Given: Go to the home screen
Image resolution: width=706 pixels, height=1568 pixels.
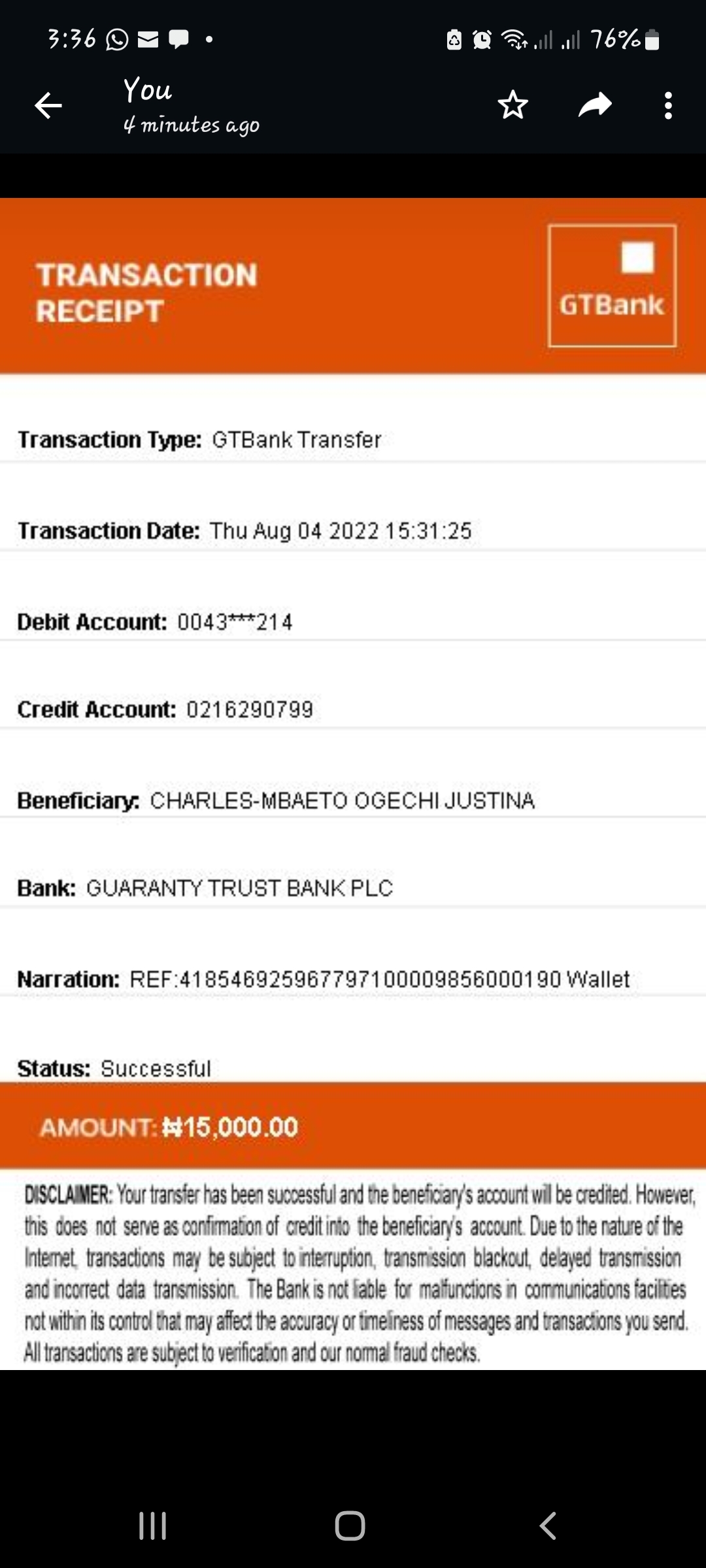Looking at the screenshot, I should (350, 1526).
